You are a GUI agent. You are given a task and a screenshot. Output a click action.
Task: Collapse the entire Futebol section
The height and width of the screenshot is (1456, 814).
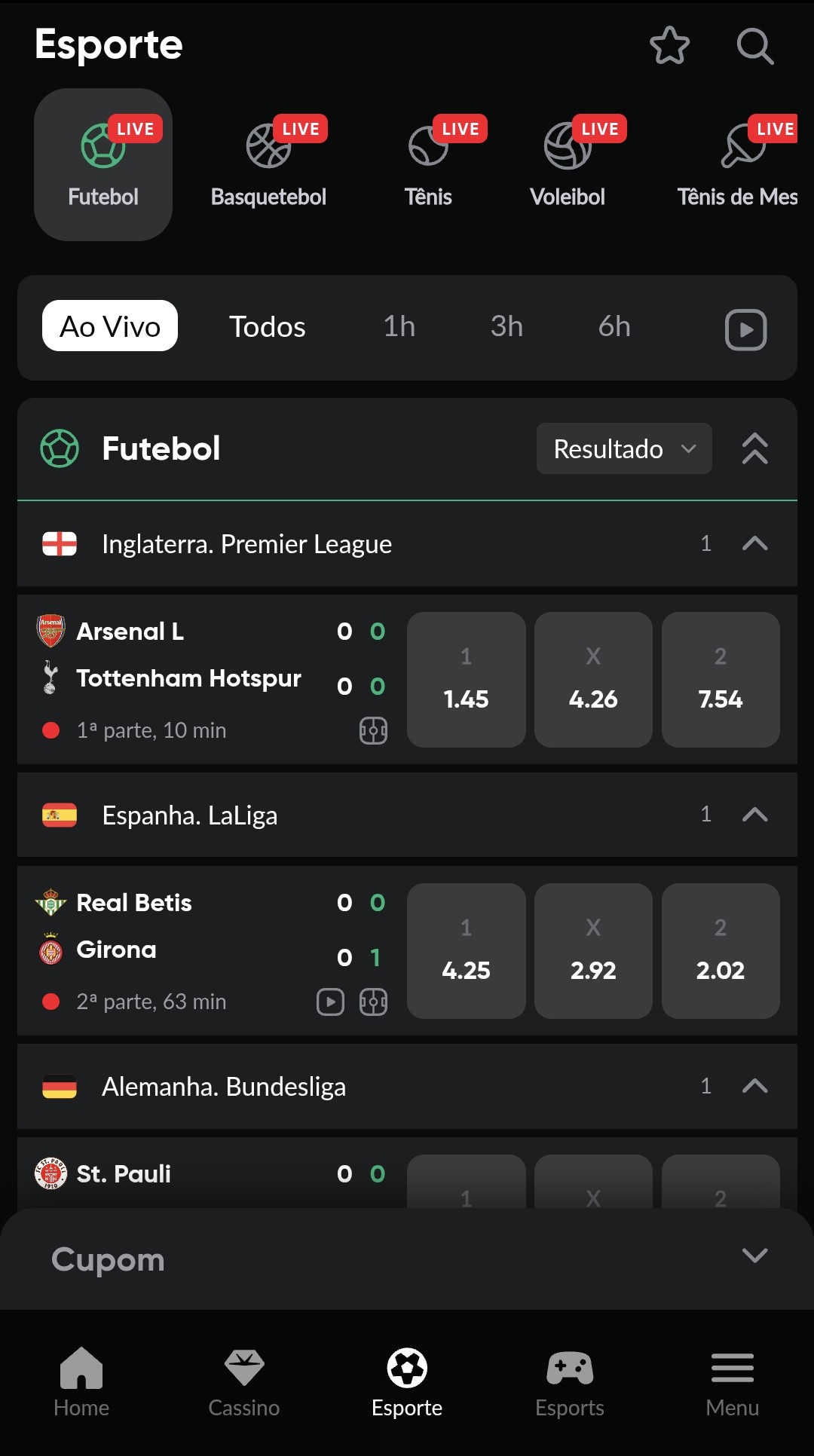pyautogui.click(x=753, y=448)
